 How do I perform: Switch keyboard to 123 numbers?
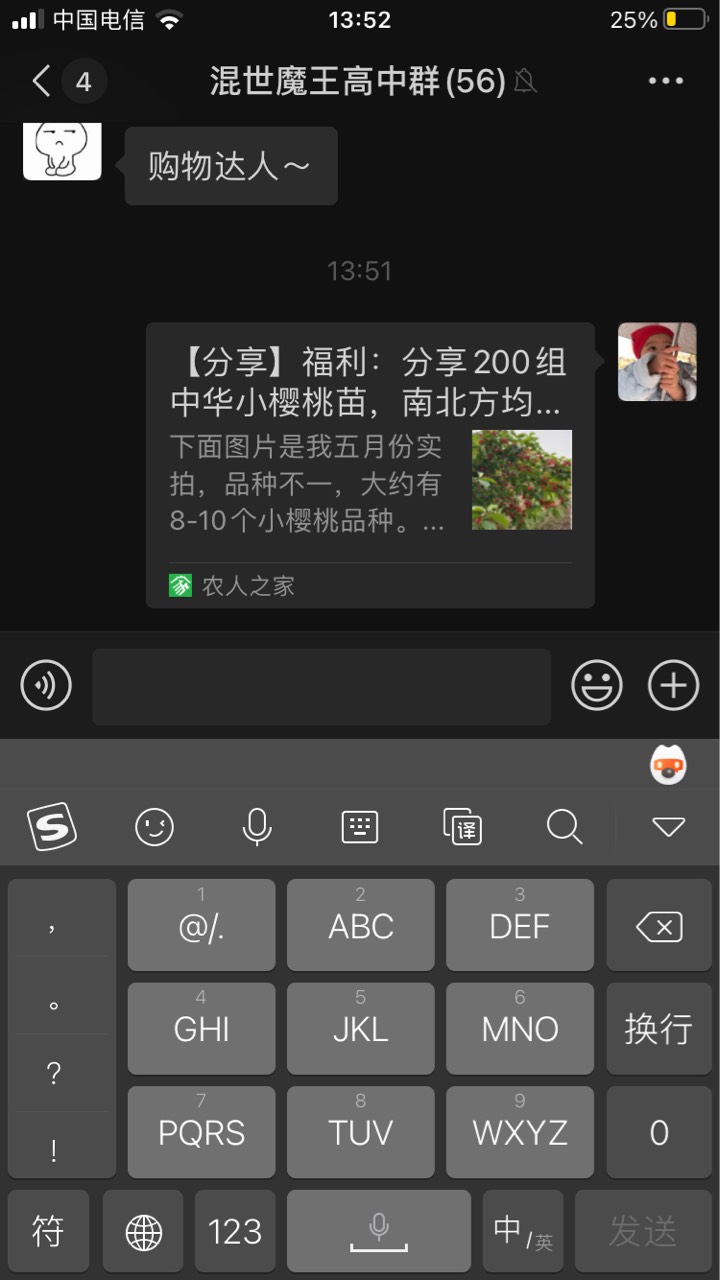[x=235, y=1231]
